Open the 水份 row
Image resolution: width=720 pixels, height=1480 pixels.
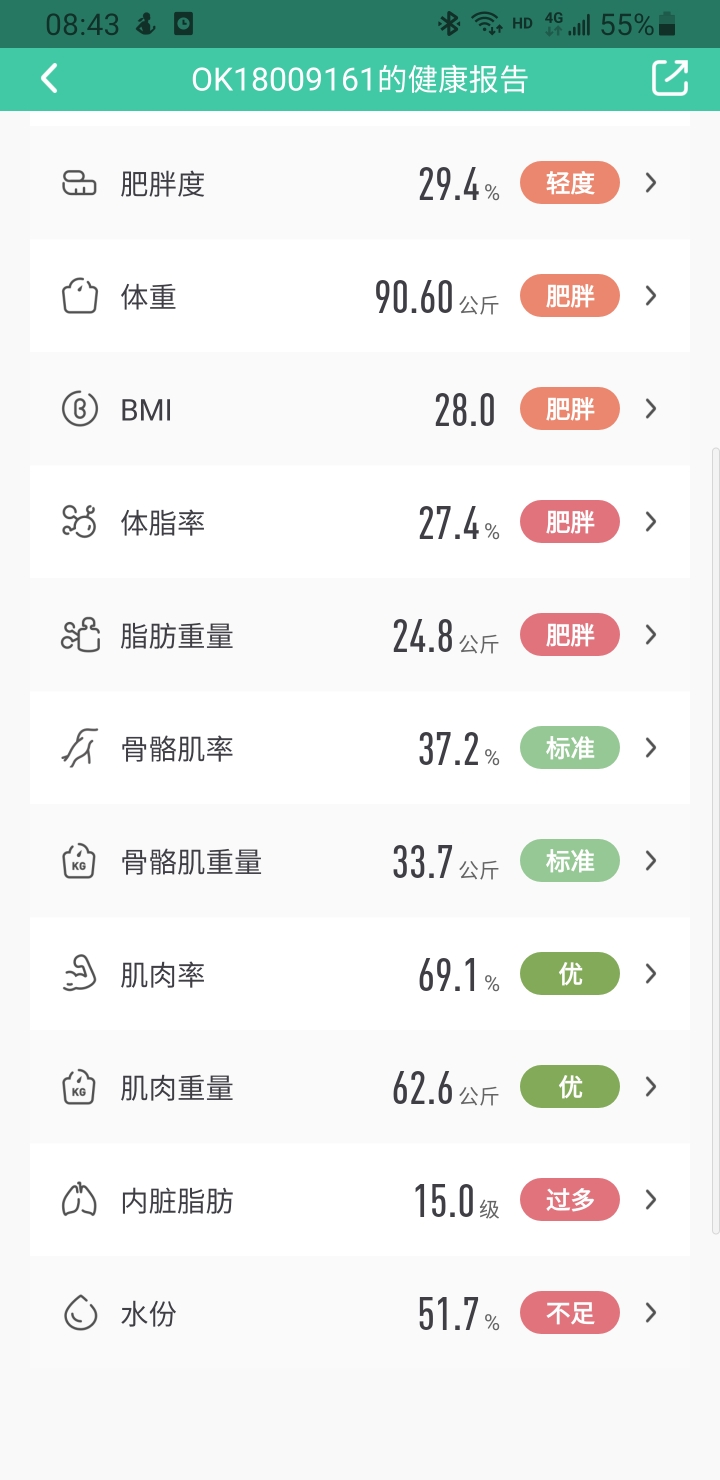coord(360,1313)
